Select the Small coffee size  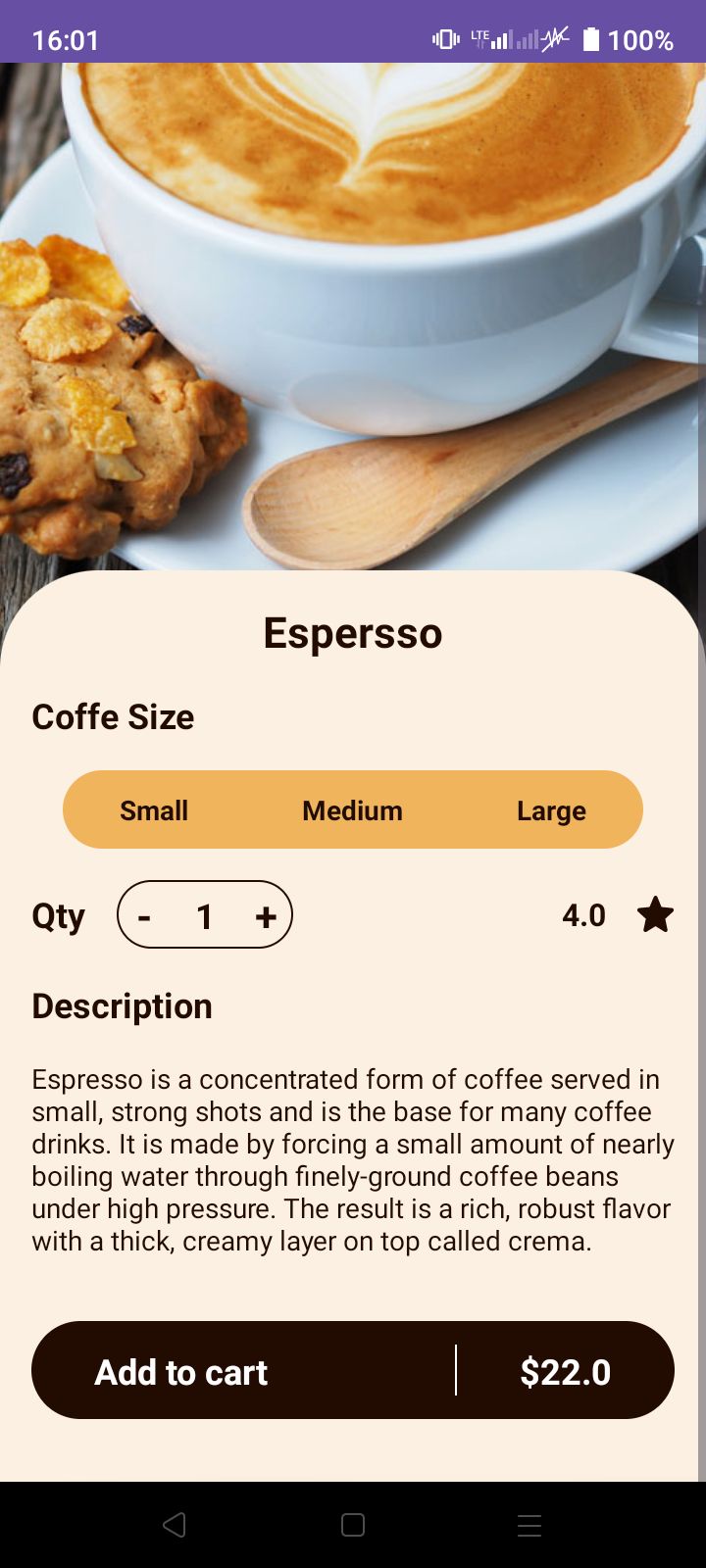tap(154, 810)
